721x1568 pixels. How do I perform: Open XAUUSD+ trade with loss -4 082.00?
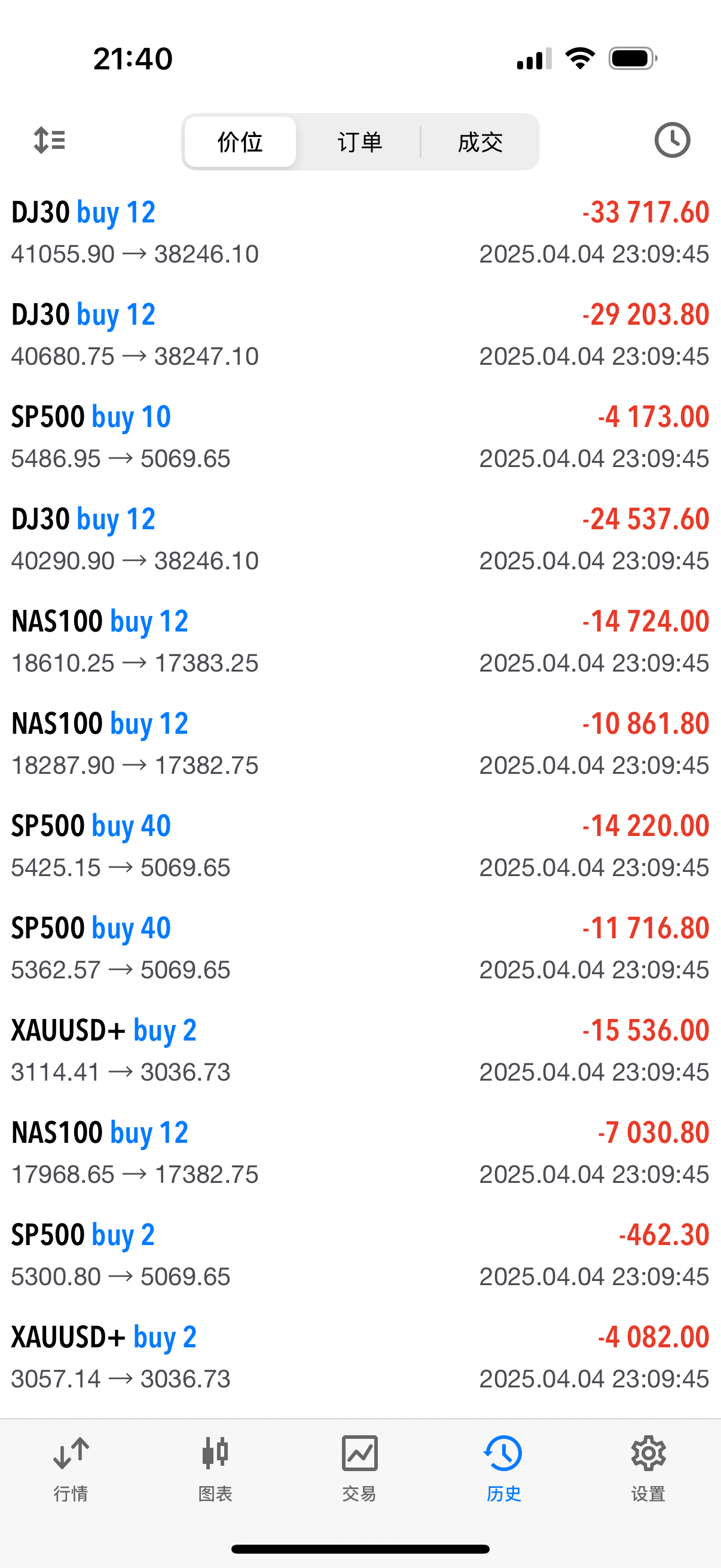pos(360,1357)
